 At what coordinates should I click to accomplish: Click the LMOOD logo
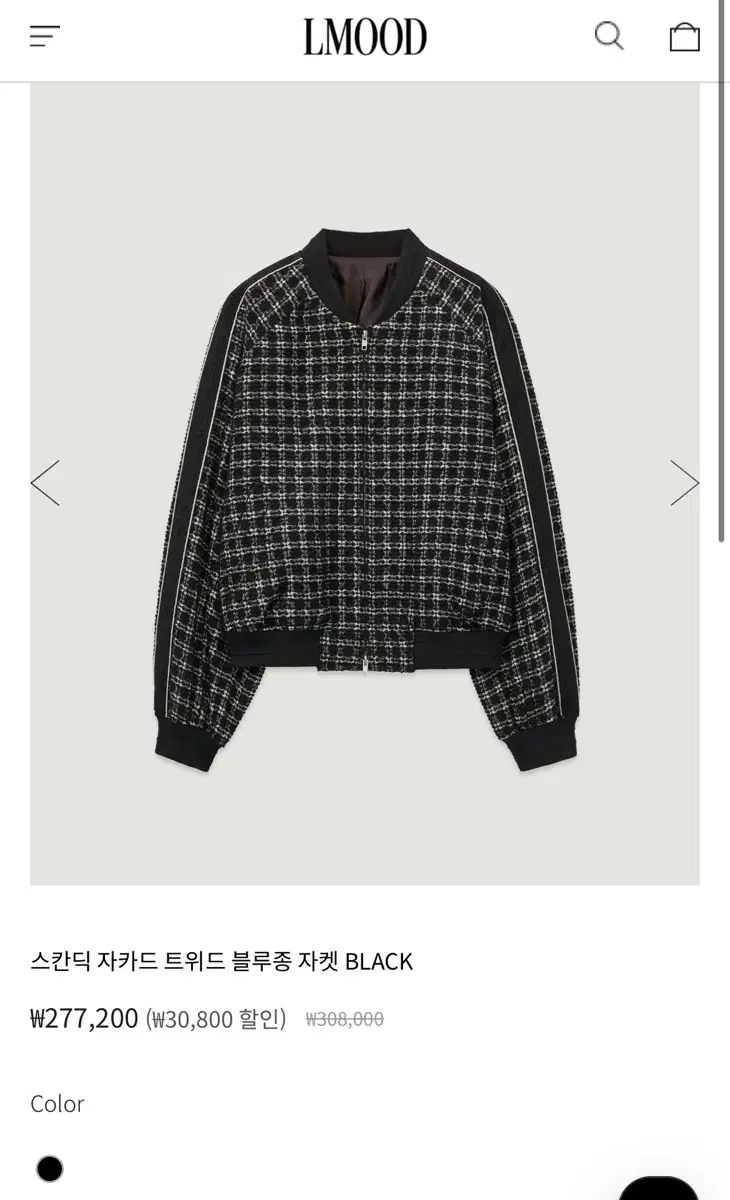point(365,37)
